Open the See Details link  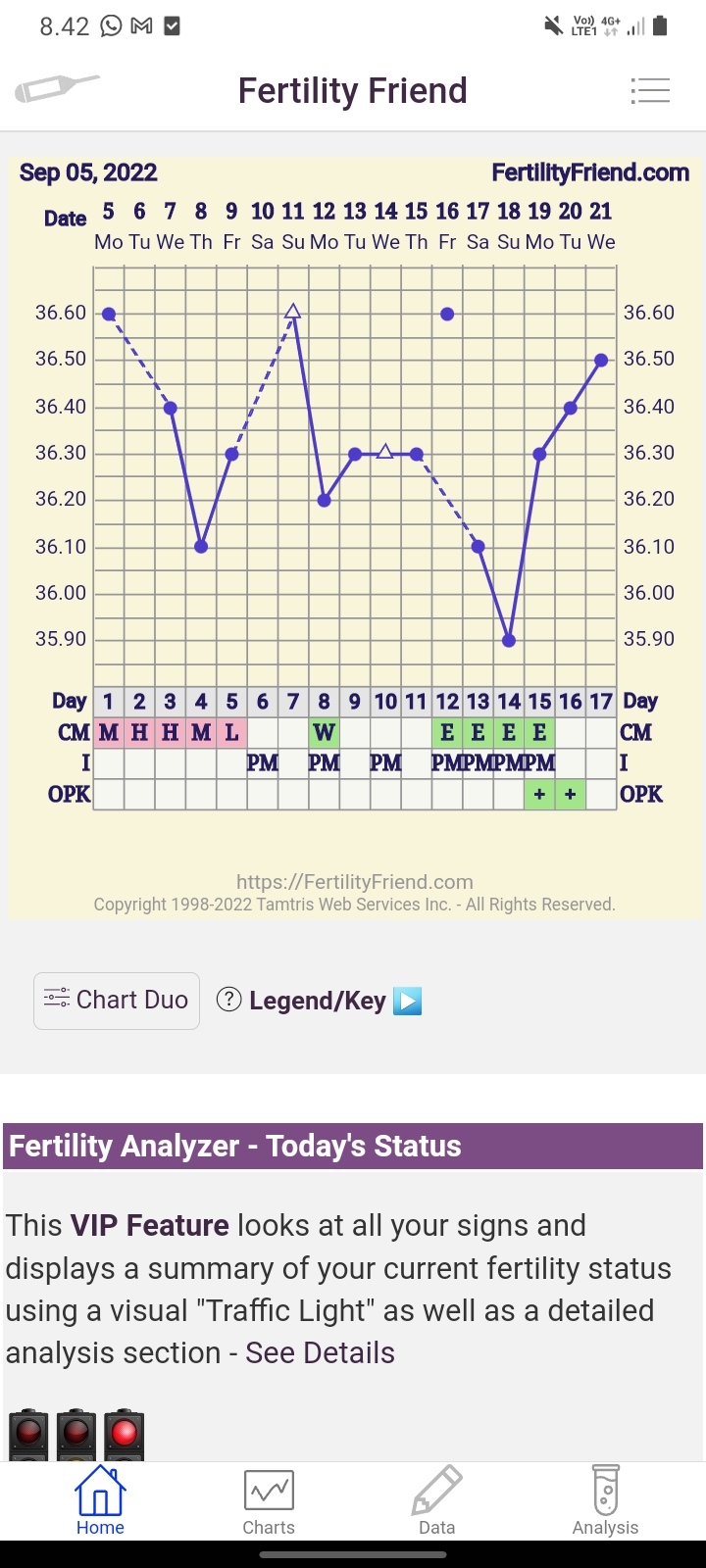point(320,1352)
